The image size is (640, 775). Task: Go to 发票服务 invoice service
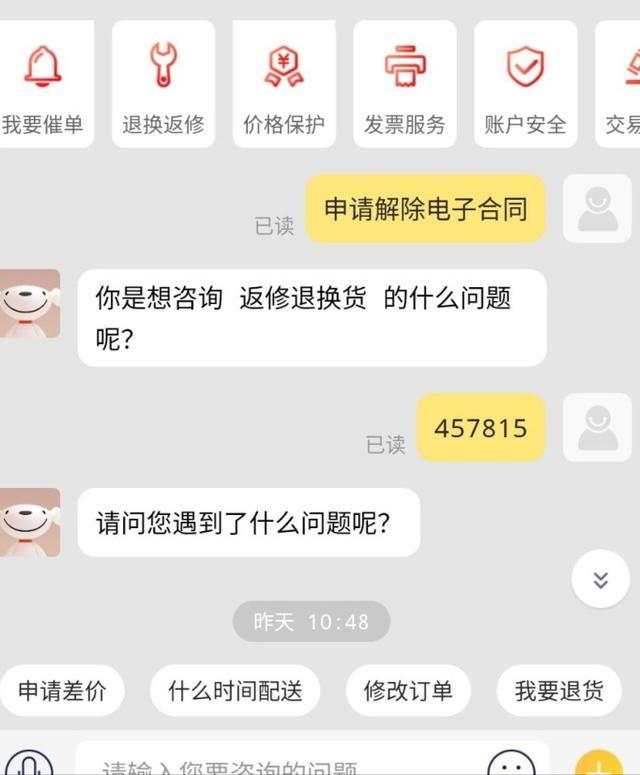click(x=405, y=85)
